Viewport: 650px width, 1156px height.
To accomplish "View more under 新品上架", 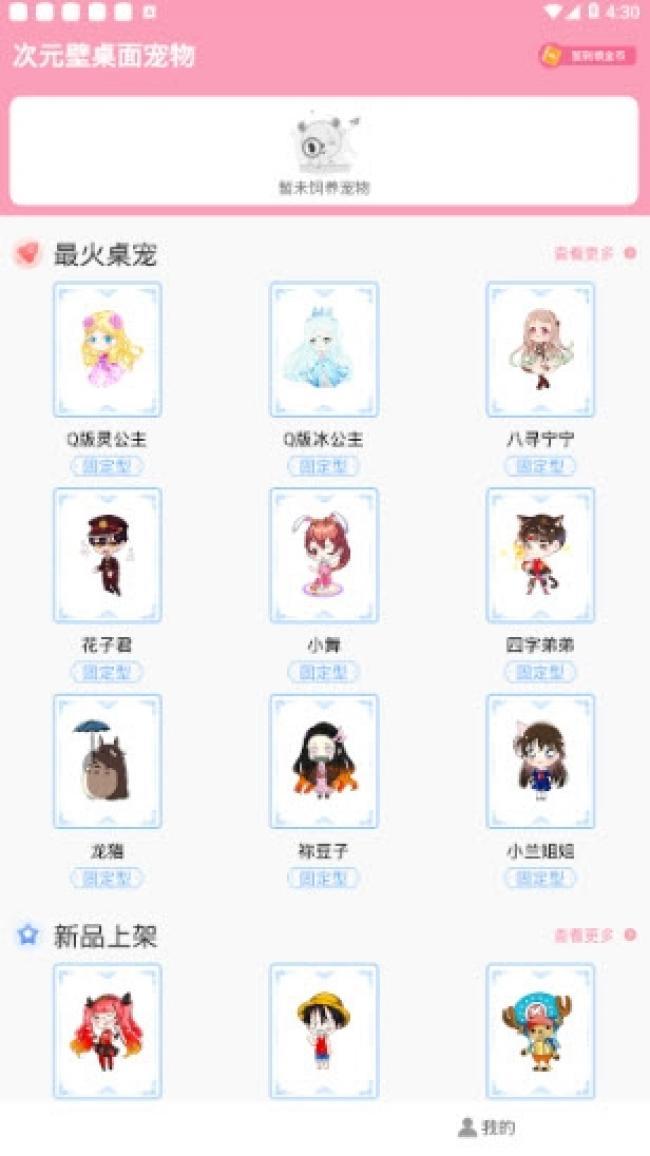I will coord(594,936).
